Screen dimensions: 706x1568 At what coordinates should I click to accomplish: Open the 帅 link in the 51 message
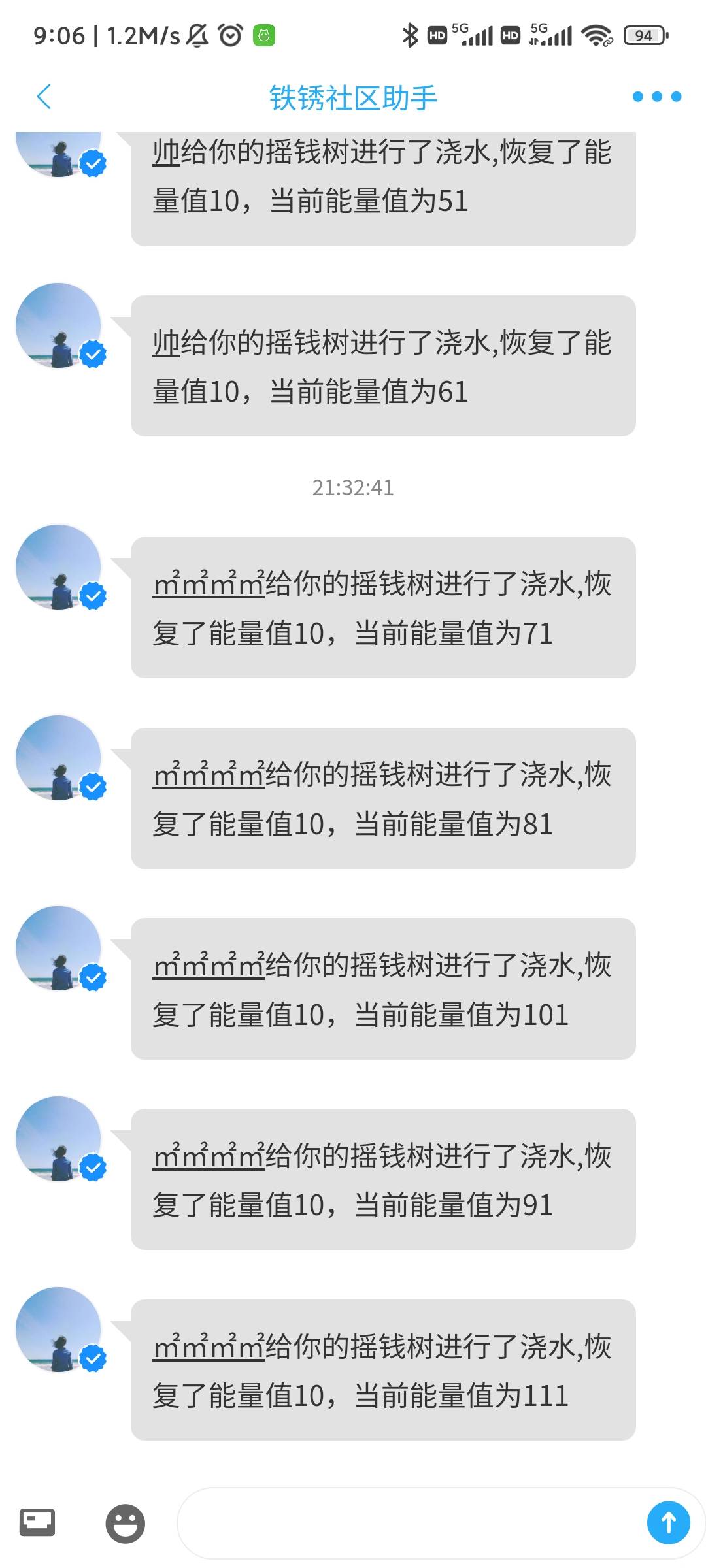[165, 152]
